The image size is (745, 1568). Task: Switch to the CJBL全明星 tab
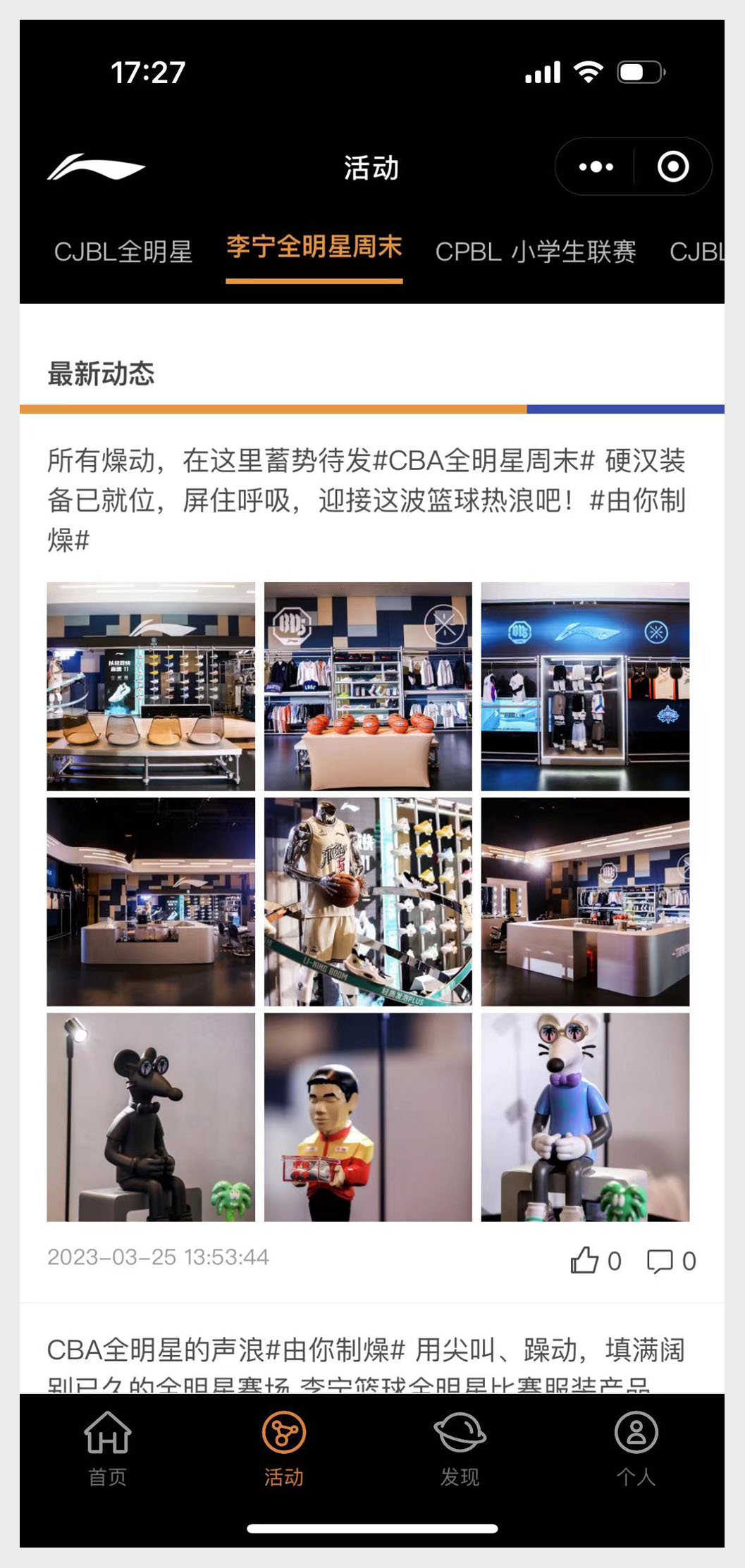[123, 252]
